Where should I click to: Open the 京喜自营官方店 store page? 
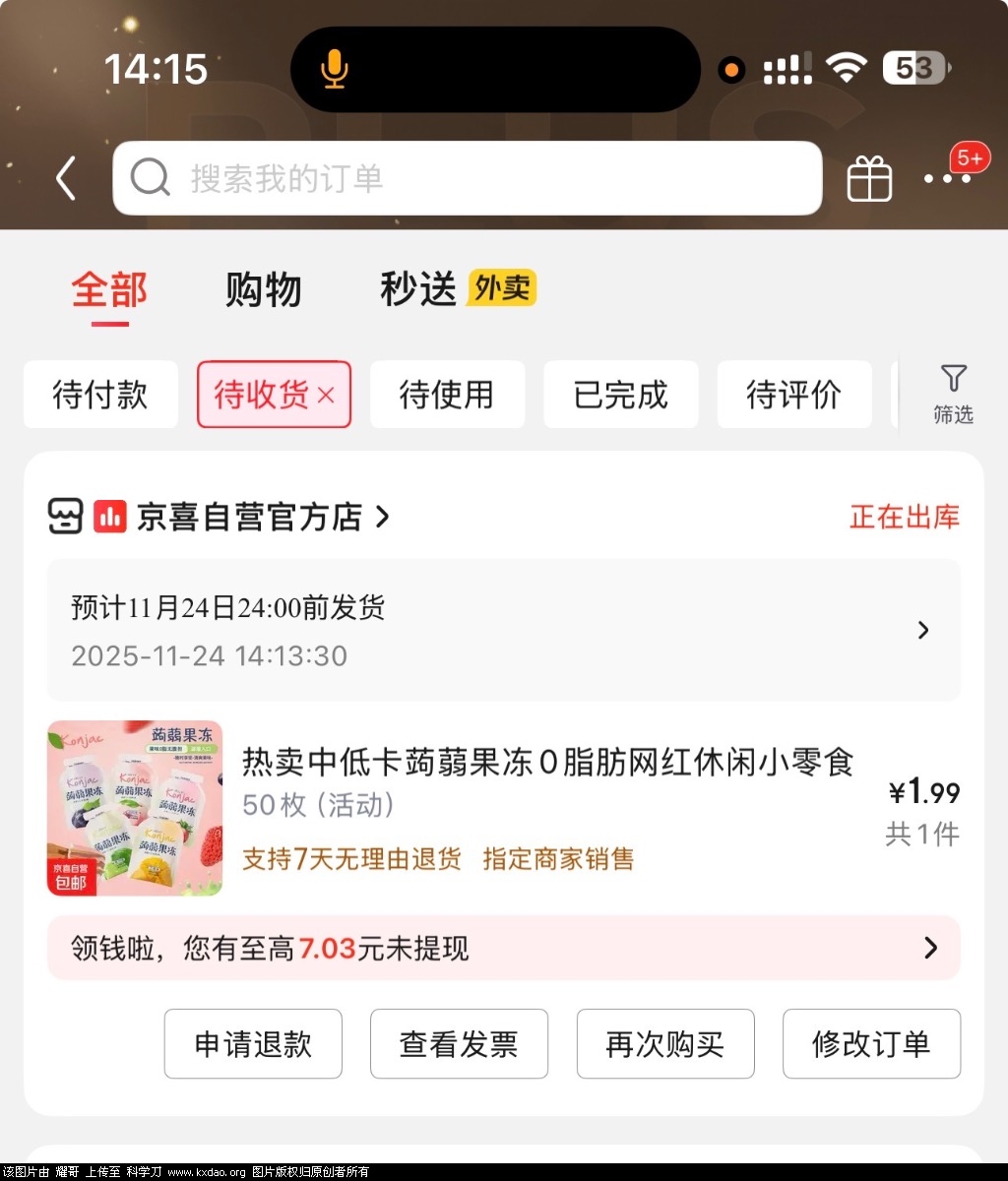pyautogui.click(x=250, y=517)
